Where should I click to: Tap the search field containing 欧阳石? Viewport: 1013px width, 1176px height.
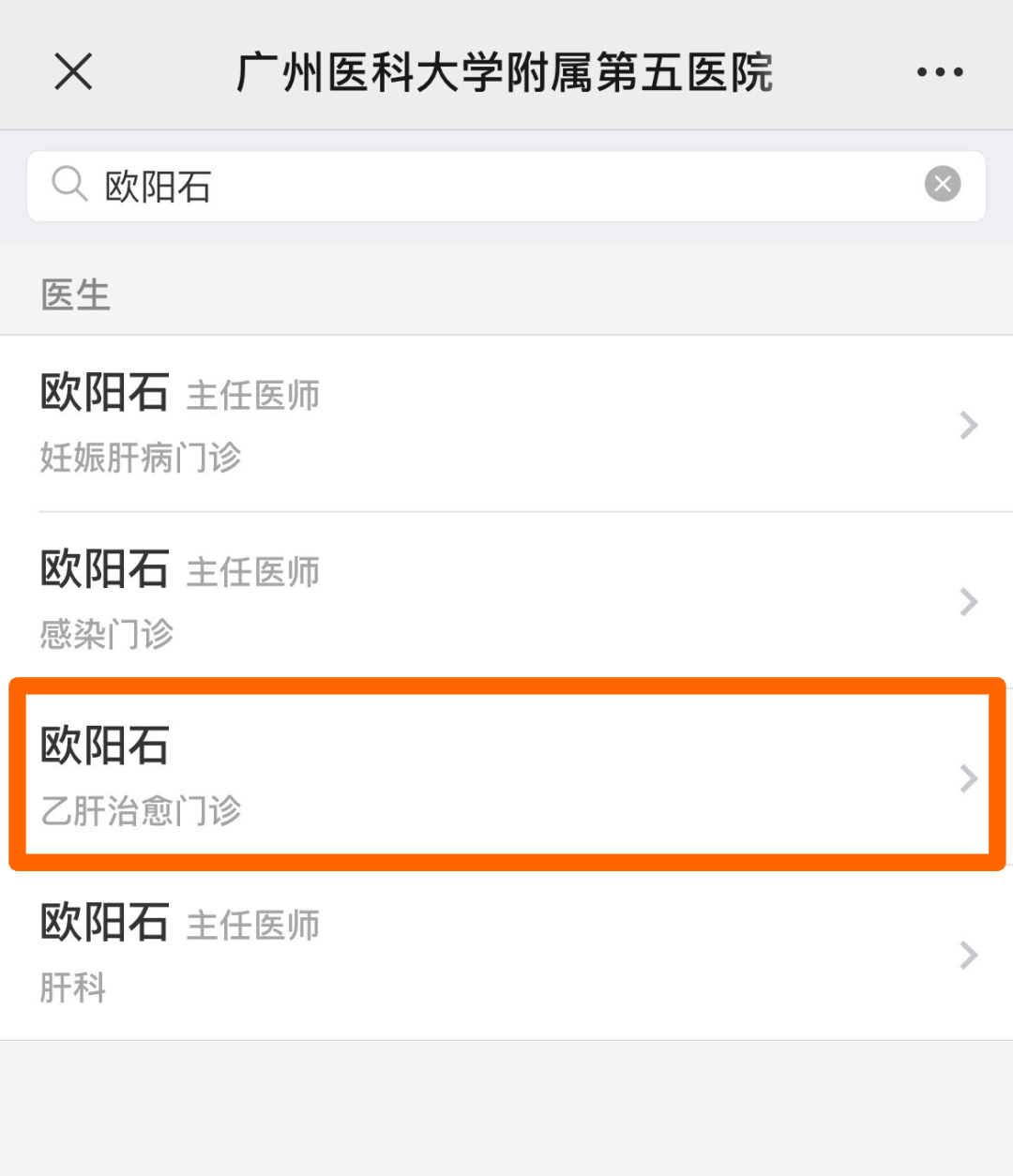488,186
